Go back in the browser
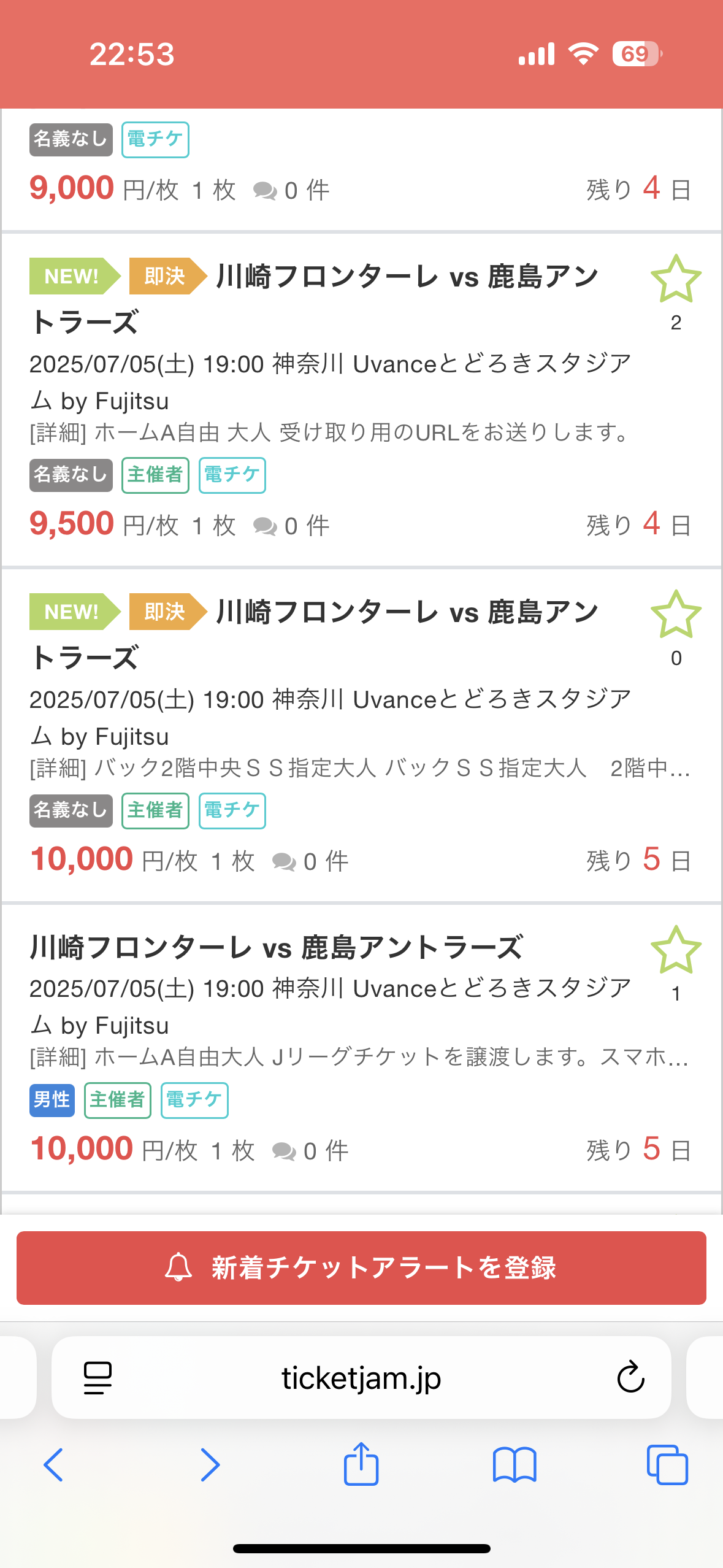This screenshot has height=1568, width=723. (x=53, y=1465)
